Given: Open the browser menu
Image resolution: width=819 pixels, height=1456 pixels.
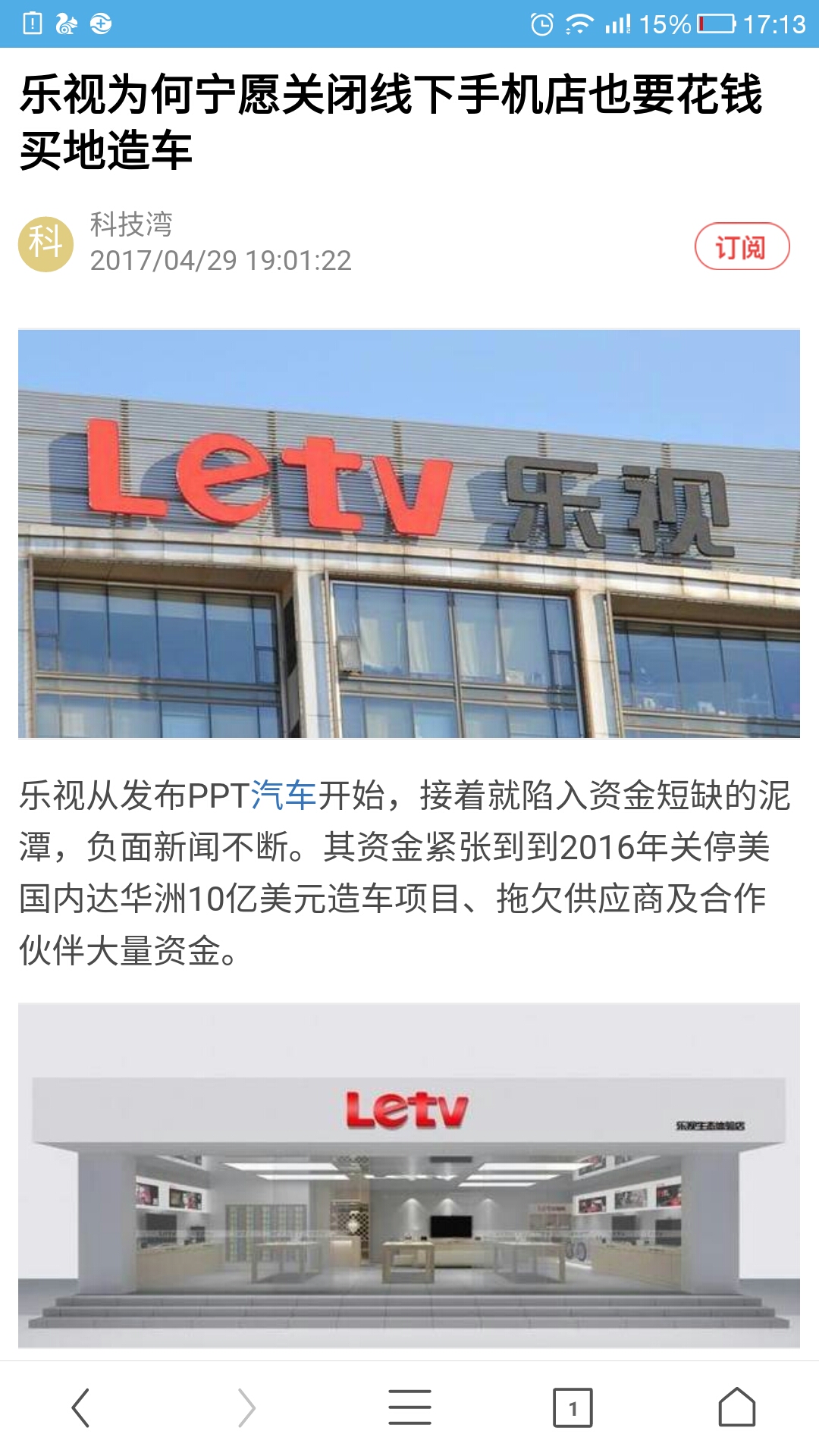Looking at the screenshot, I should tap(409, 1407).
